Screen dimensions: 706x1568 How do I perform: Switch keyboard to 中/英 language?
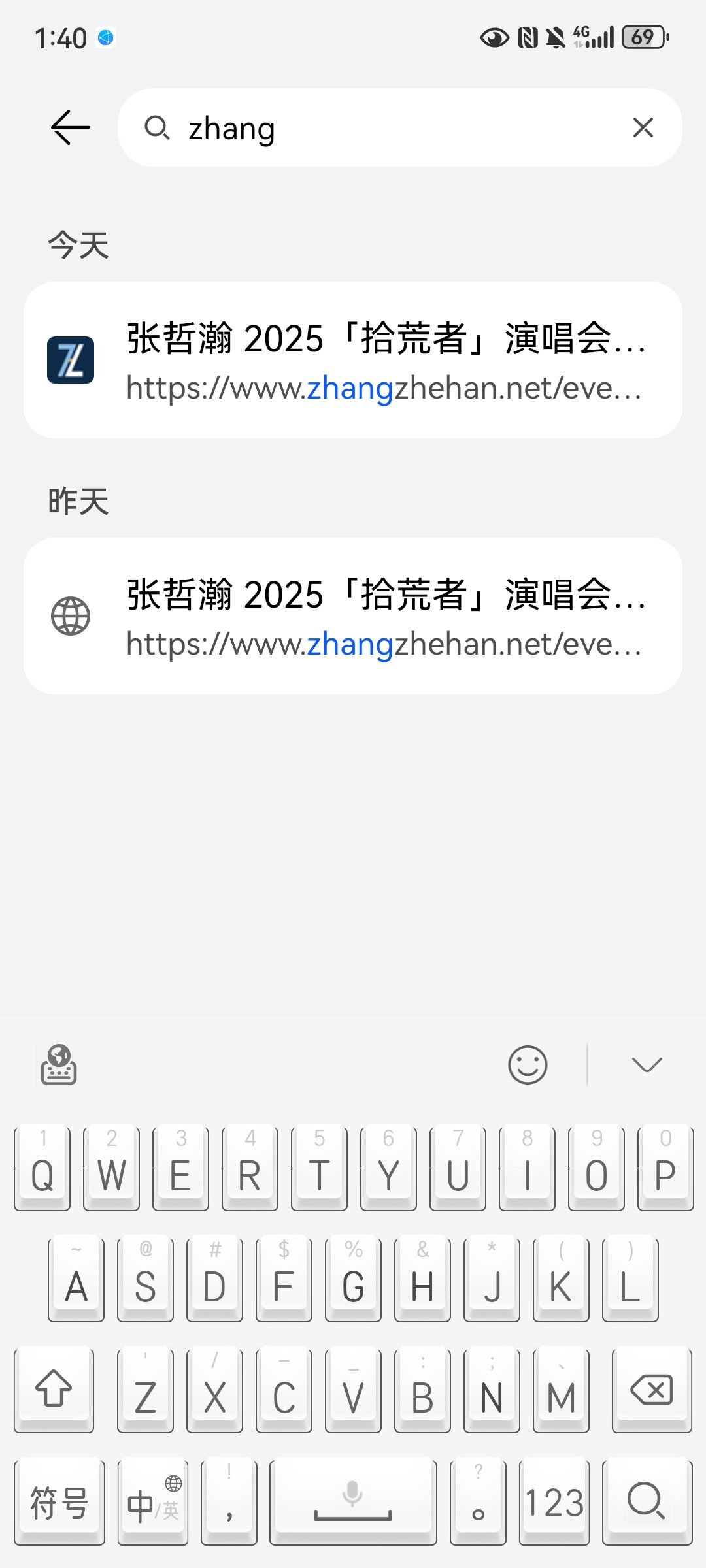(153, 1501)
